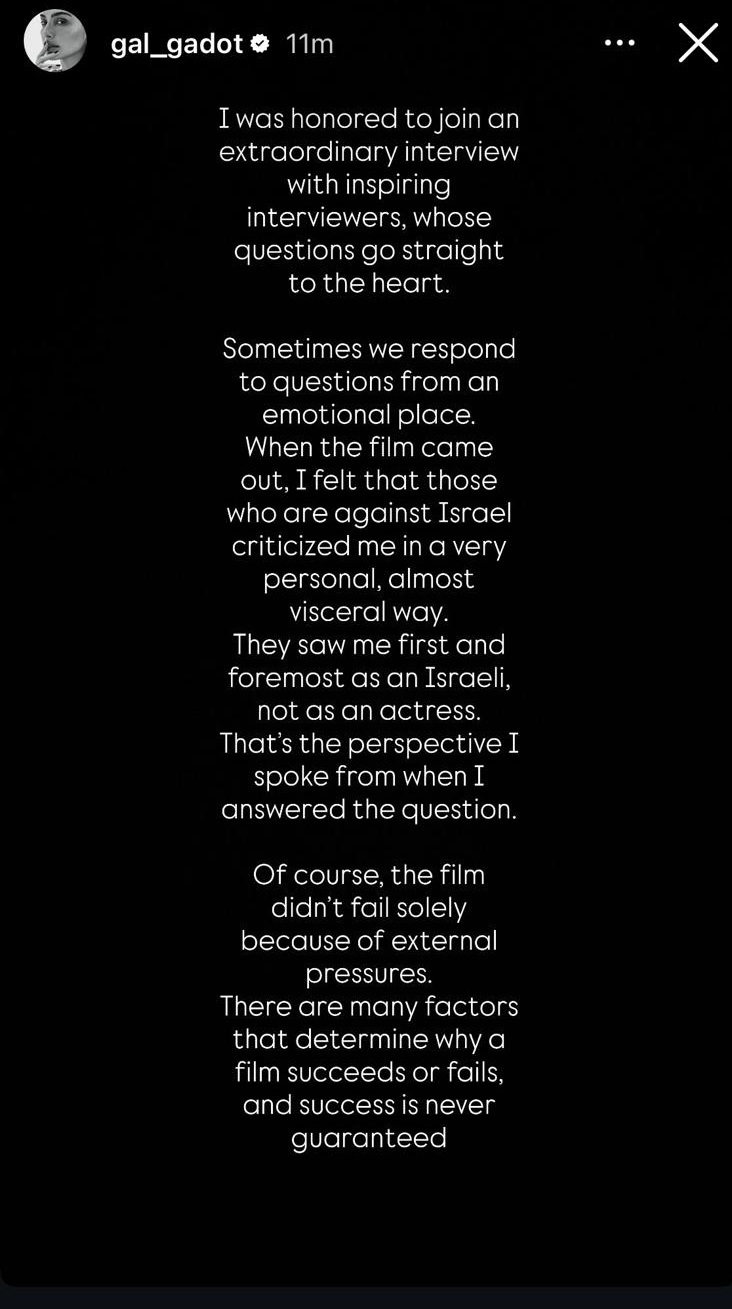Open gal_gadot's profile picture
Screen dimensions: 732x1309
coord(55,42)
